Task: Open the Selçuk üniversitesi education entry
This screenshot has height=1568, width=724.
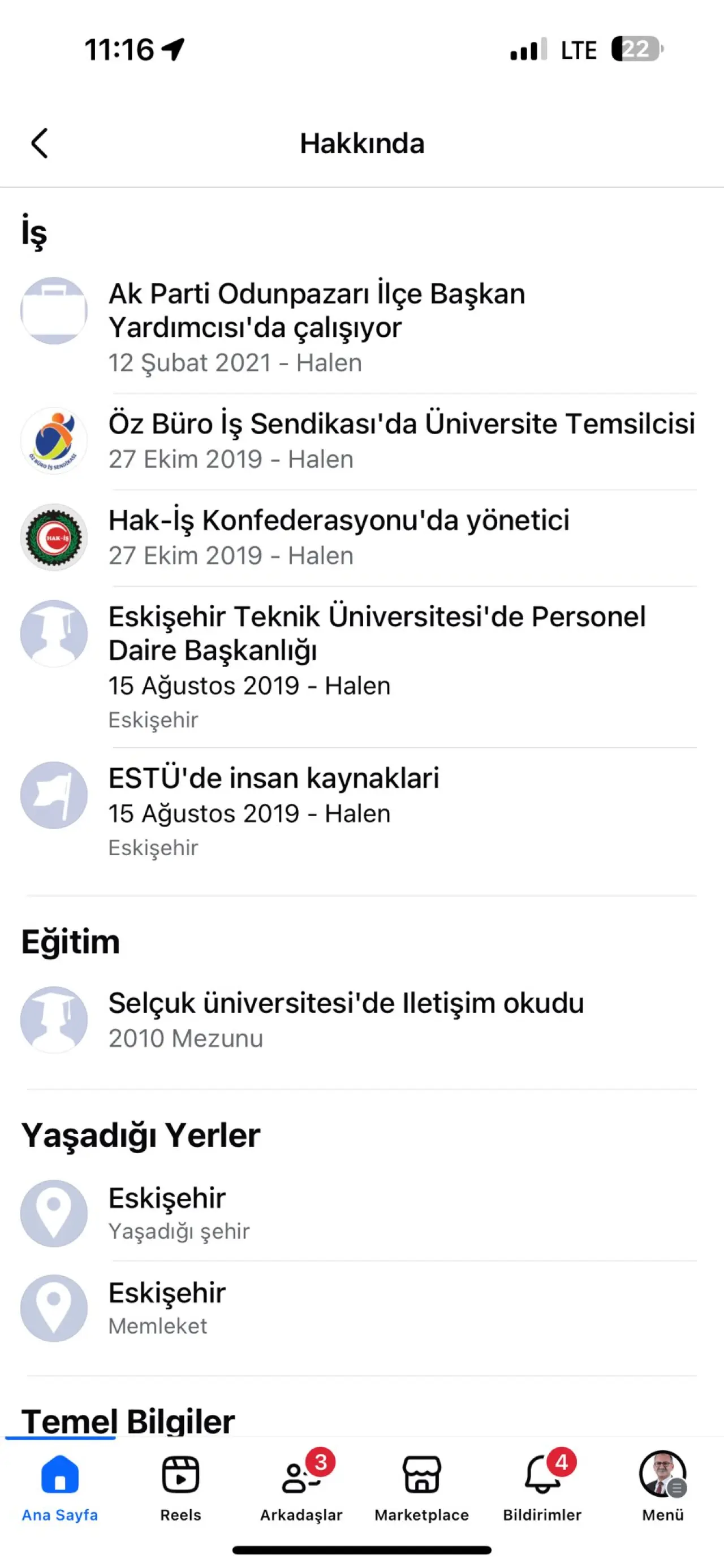Action: coord(346,1003)
